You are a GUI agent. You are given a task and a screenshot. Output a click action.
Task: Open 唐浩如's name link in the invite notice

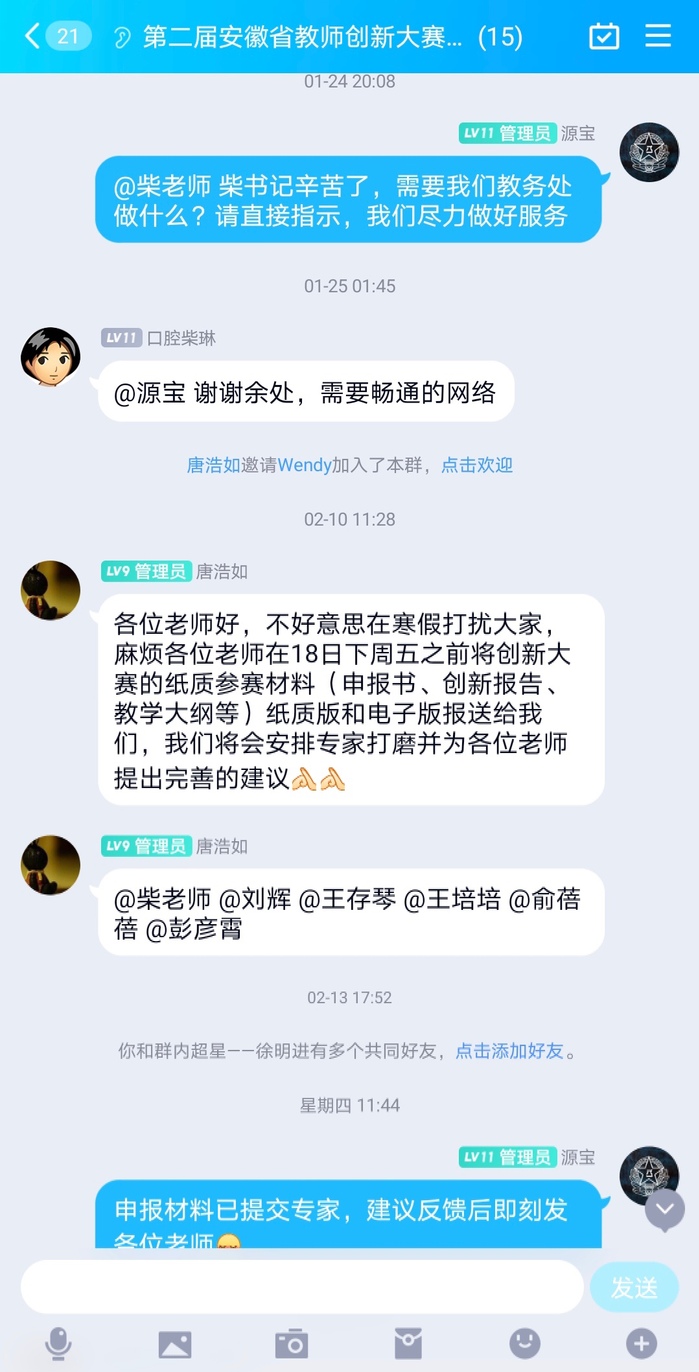coord(213,465)
